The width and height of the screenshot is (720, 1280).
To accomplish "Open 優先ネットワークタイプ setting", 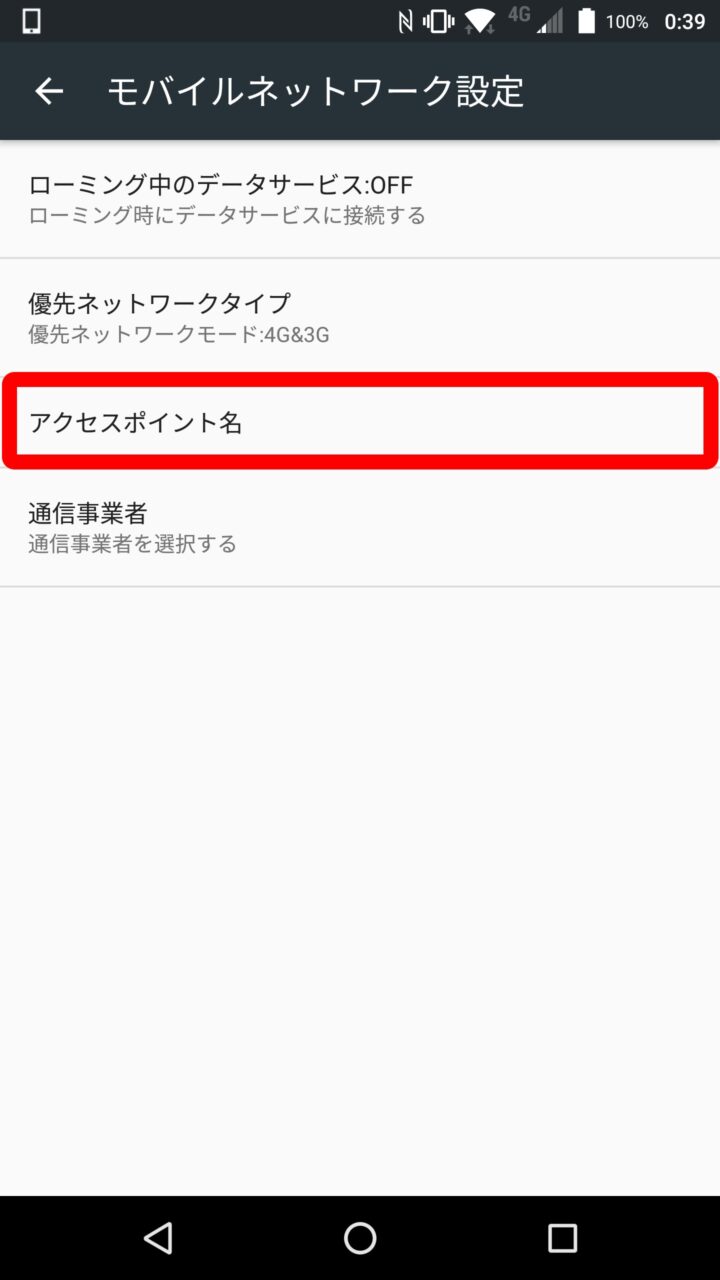I will click(x=360, y=317).
